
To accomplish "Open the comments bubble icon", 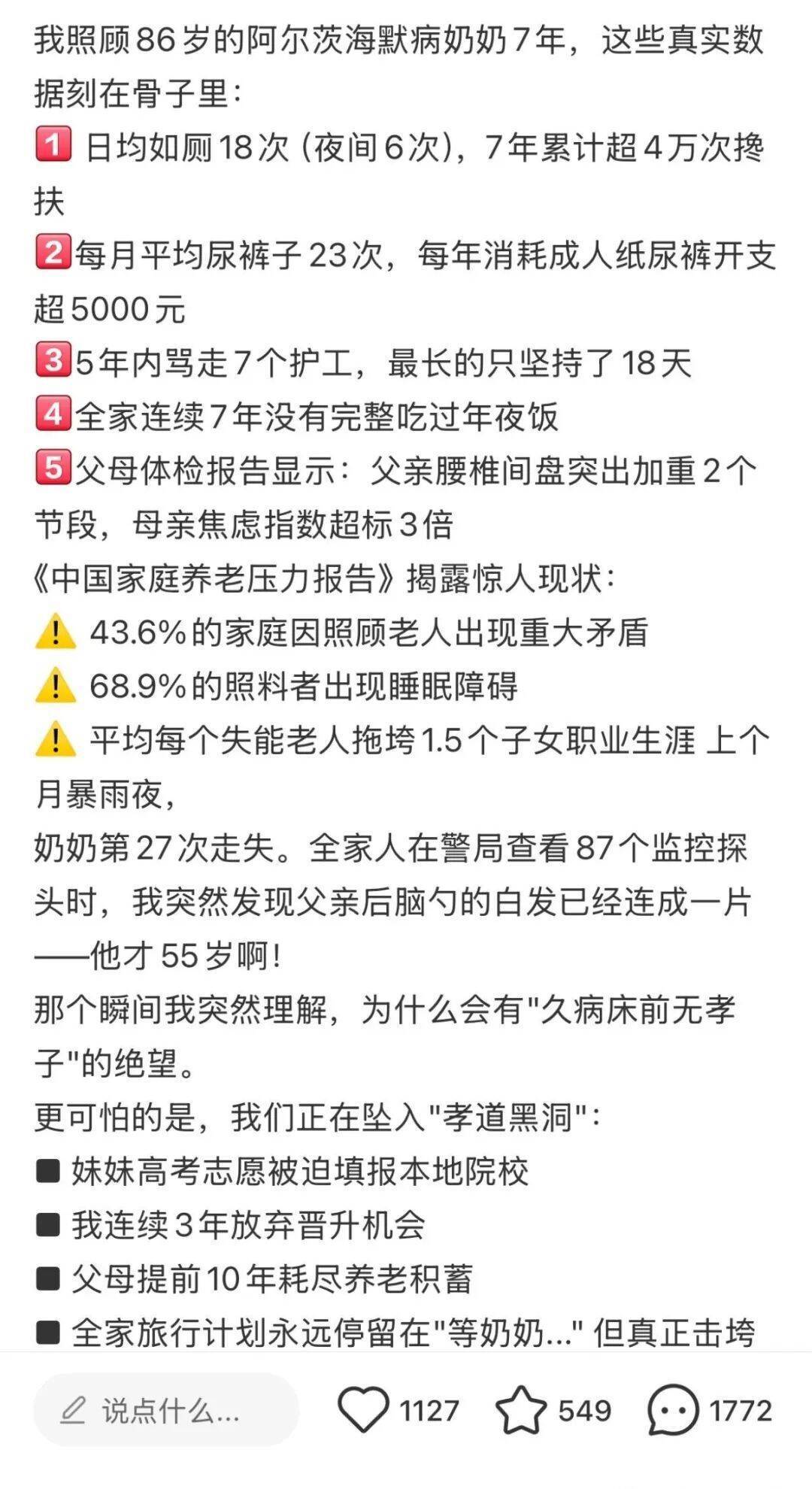I will click(x=673, y=1410).
